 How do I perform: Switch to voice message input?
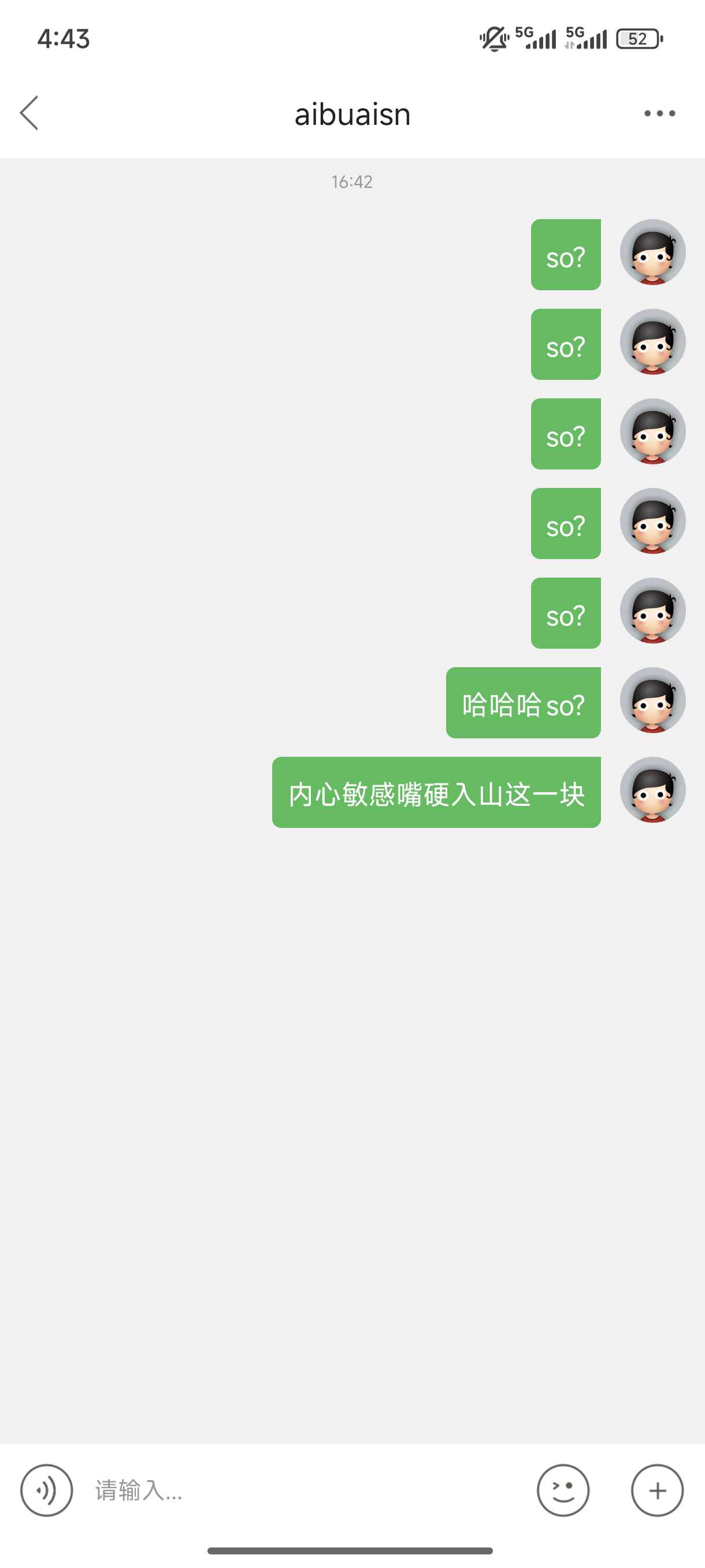tap(46, 1490)
